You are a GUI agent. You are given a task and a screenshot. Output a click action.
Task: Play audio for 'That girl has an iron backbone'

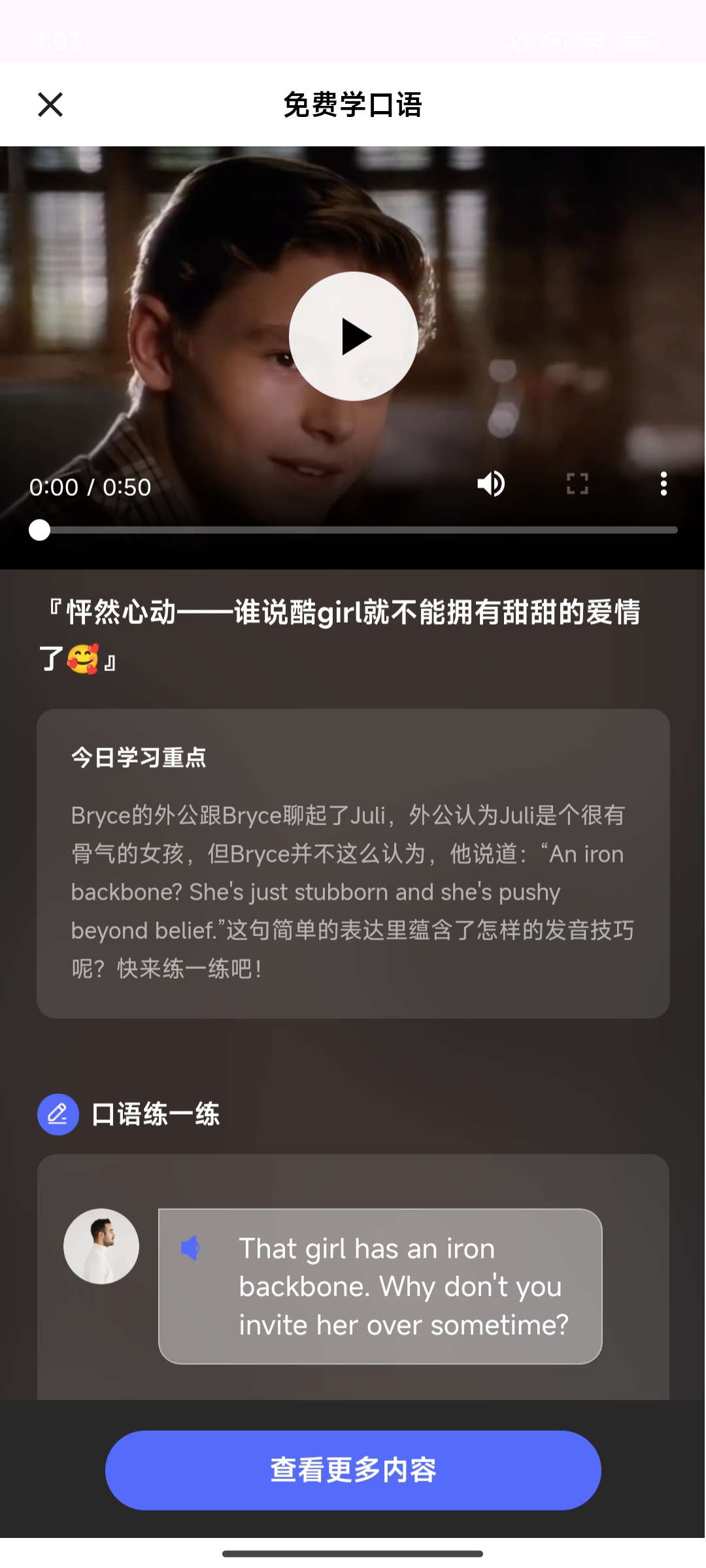click(x=190, y=1248)
